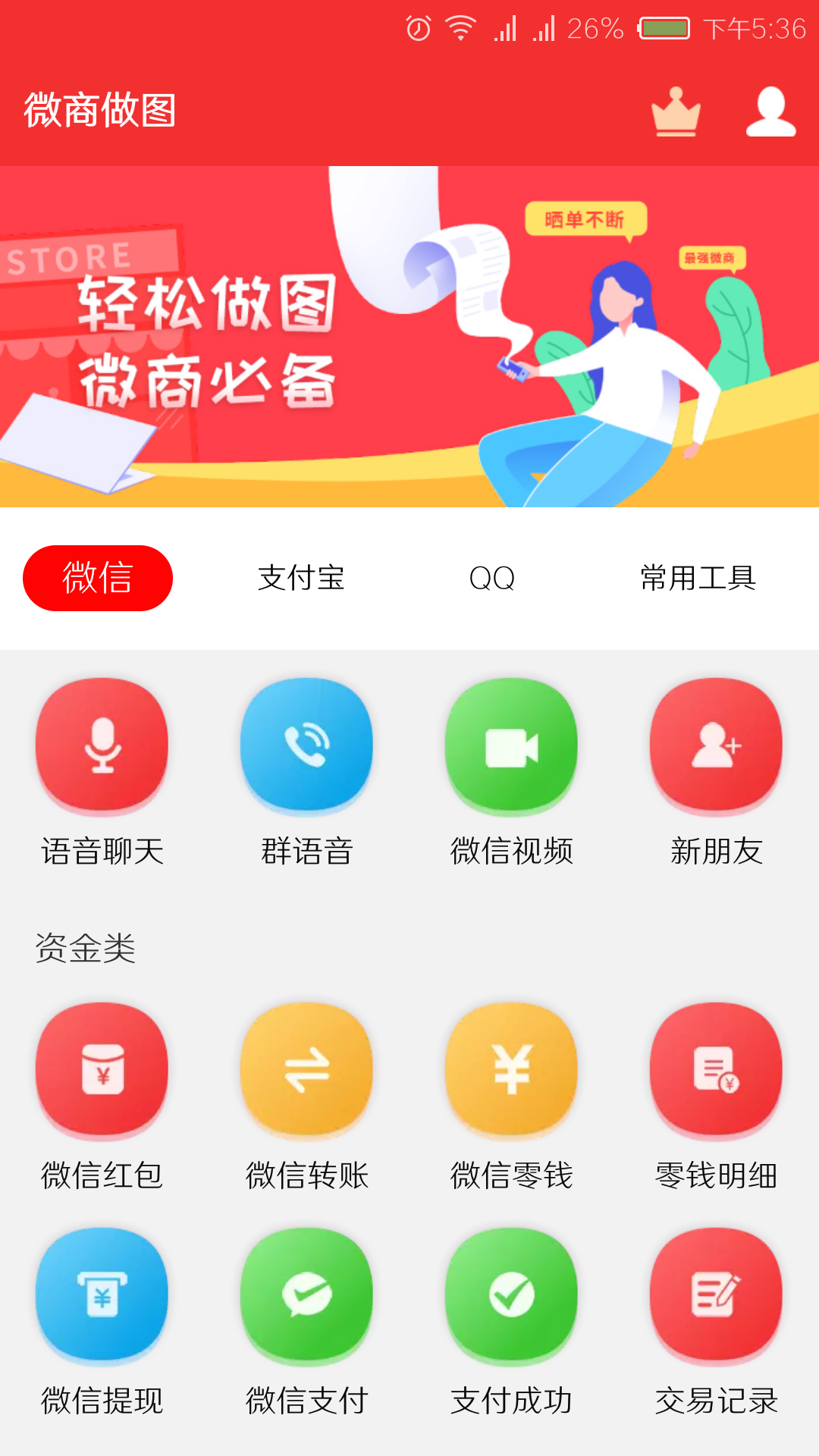Switch to the 支付宝 tab

click(x=301, y=578)
